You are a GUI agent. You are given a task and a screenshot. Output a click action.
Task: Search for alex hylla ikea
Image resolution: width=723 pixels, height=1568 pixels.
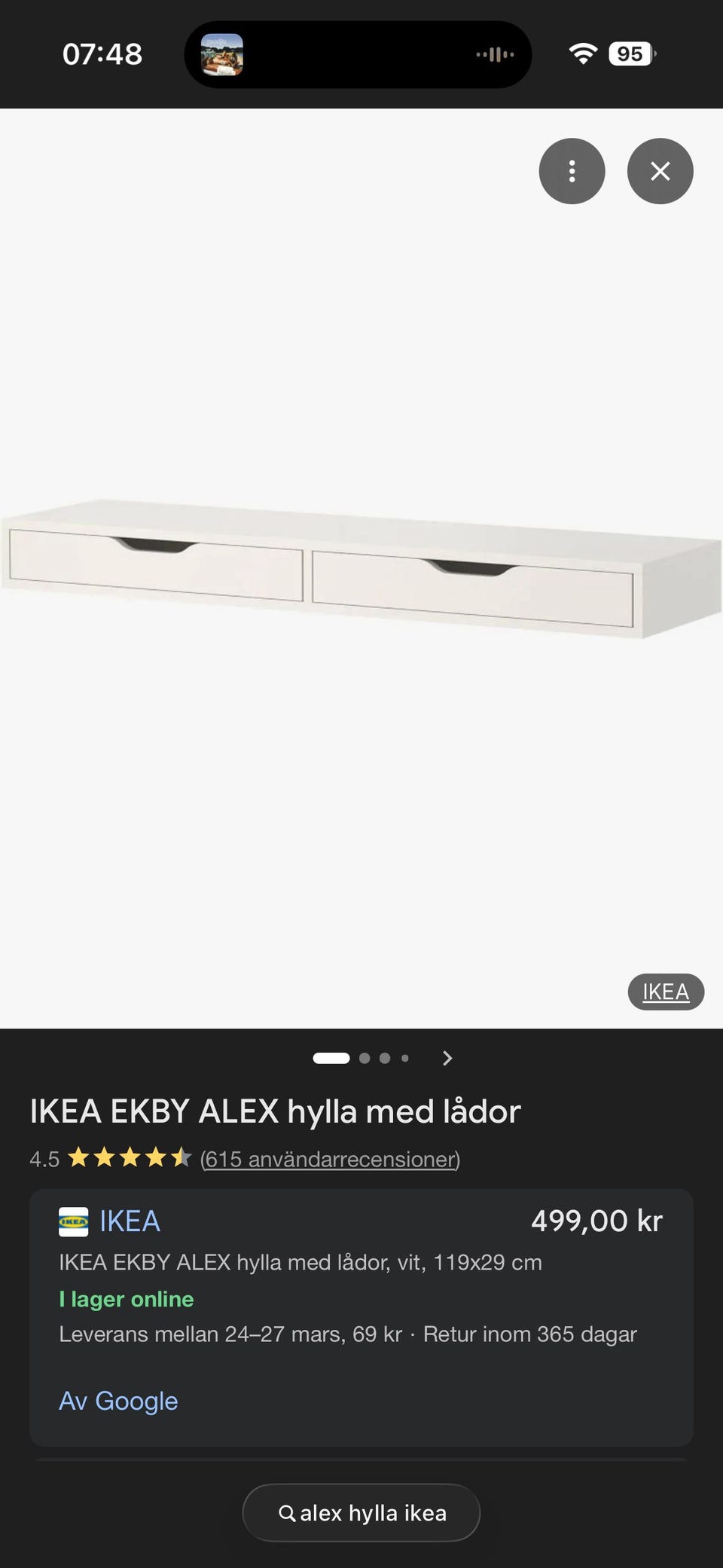click(x=361, y=1512)
